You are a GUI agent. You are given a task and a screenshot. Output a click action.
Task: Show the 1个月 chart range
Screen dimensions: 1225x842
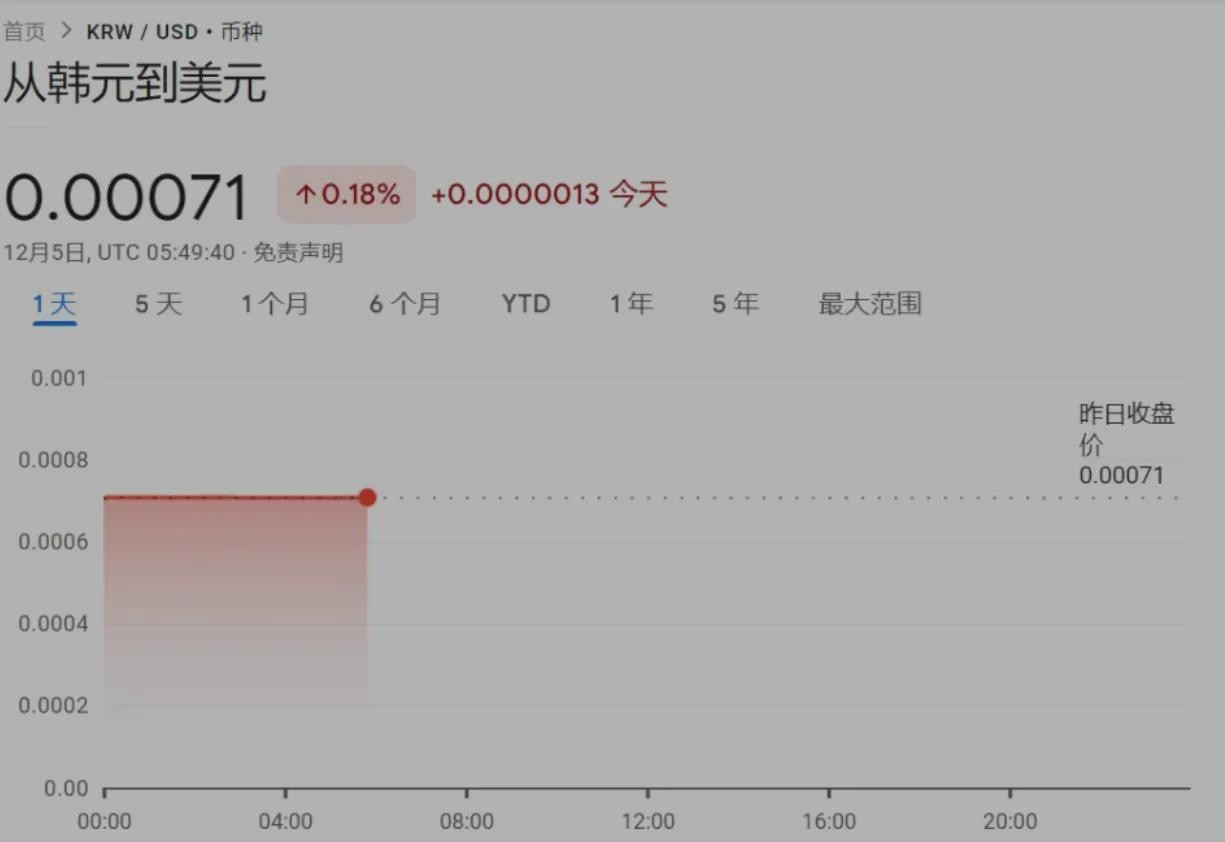(275, 304)
